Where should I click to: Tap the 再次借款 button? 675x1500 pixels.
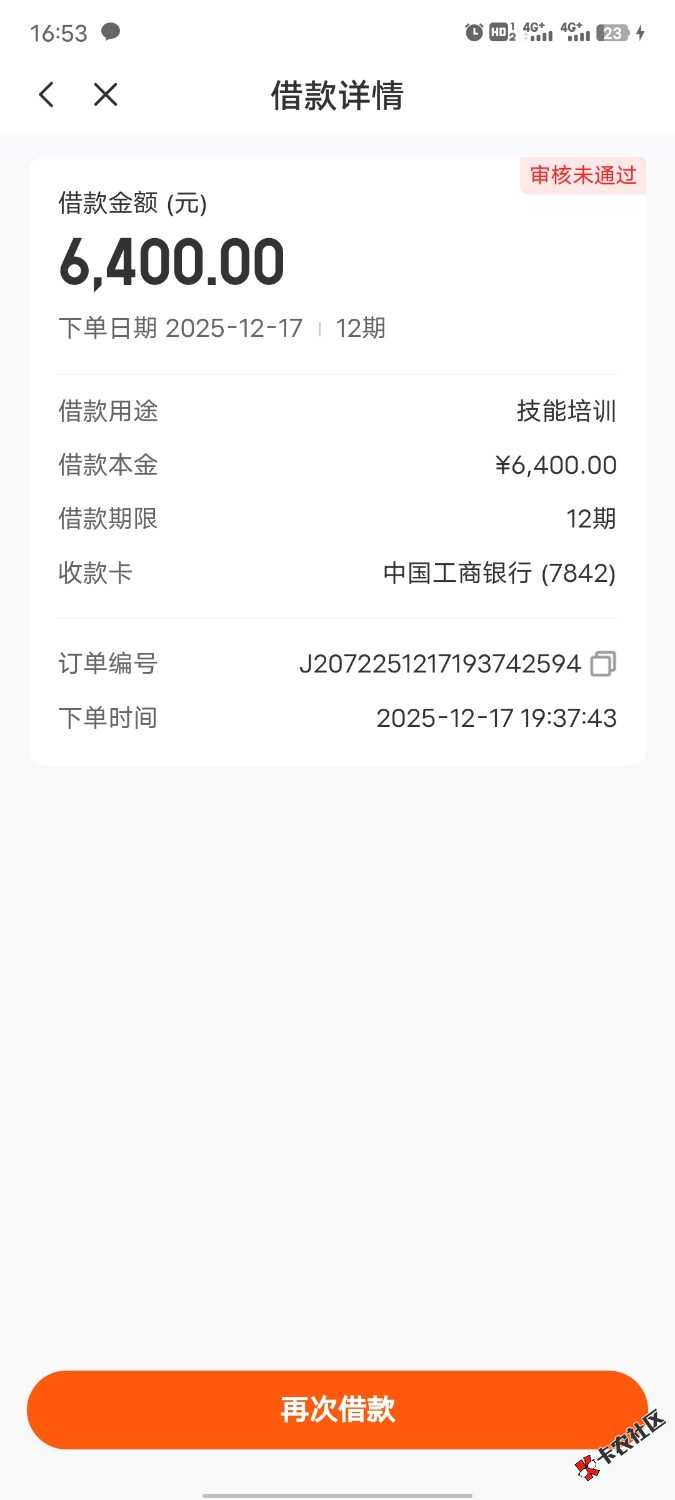[337, 1410]
